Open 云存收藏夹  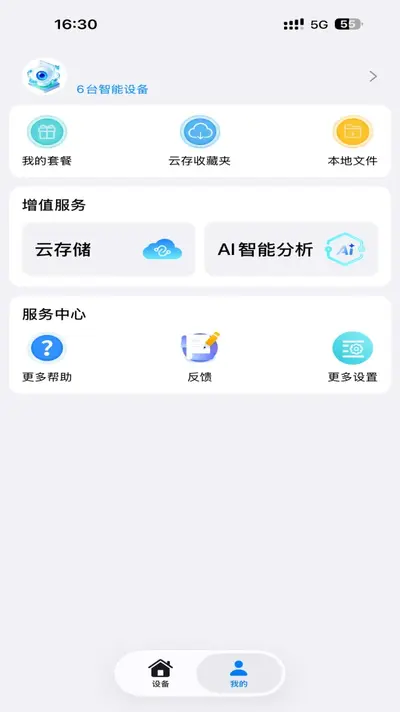200,141
